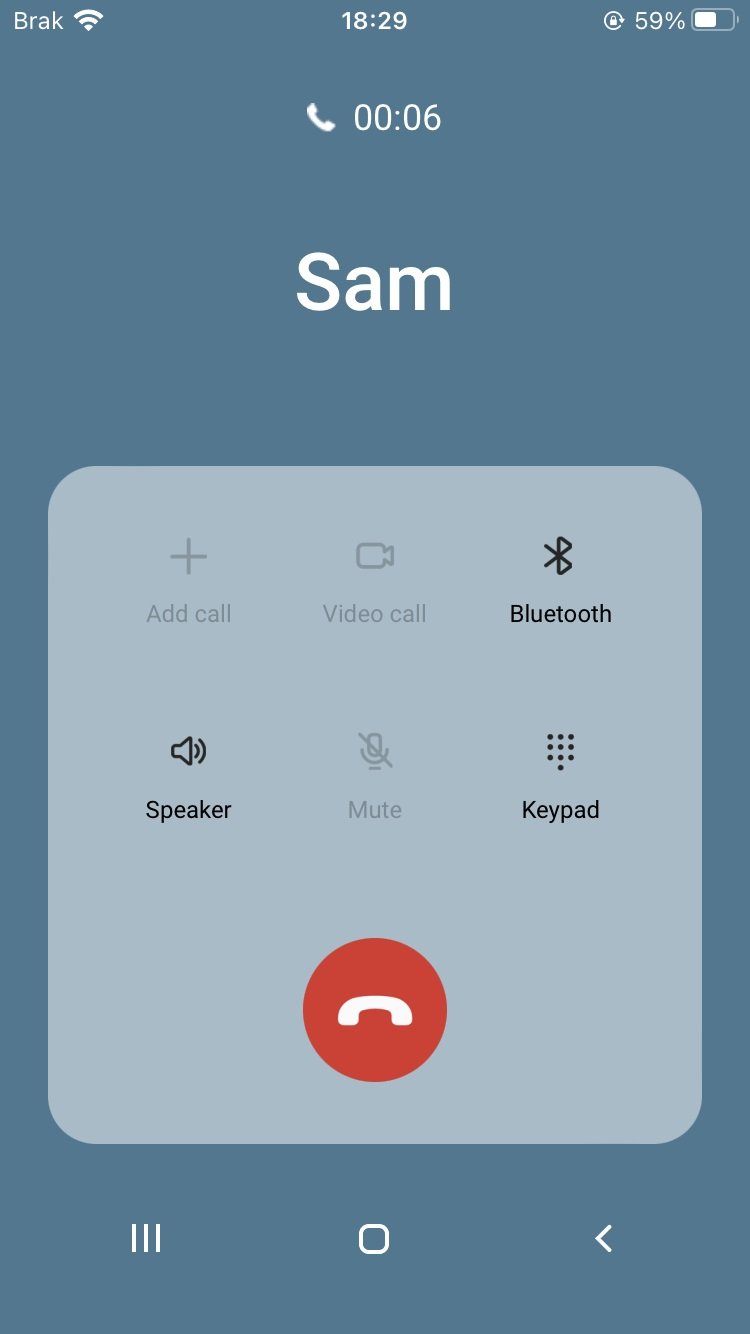The width and height of the screenshot is (750, 1334).
Task: End the call with Sam
Action: click(x=375, y=1010)
